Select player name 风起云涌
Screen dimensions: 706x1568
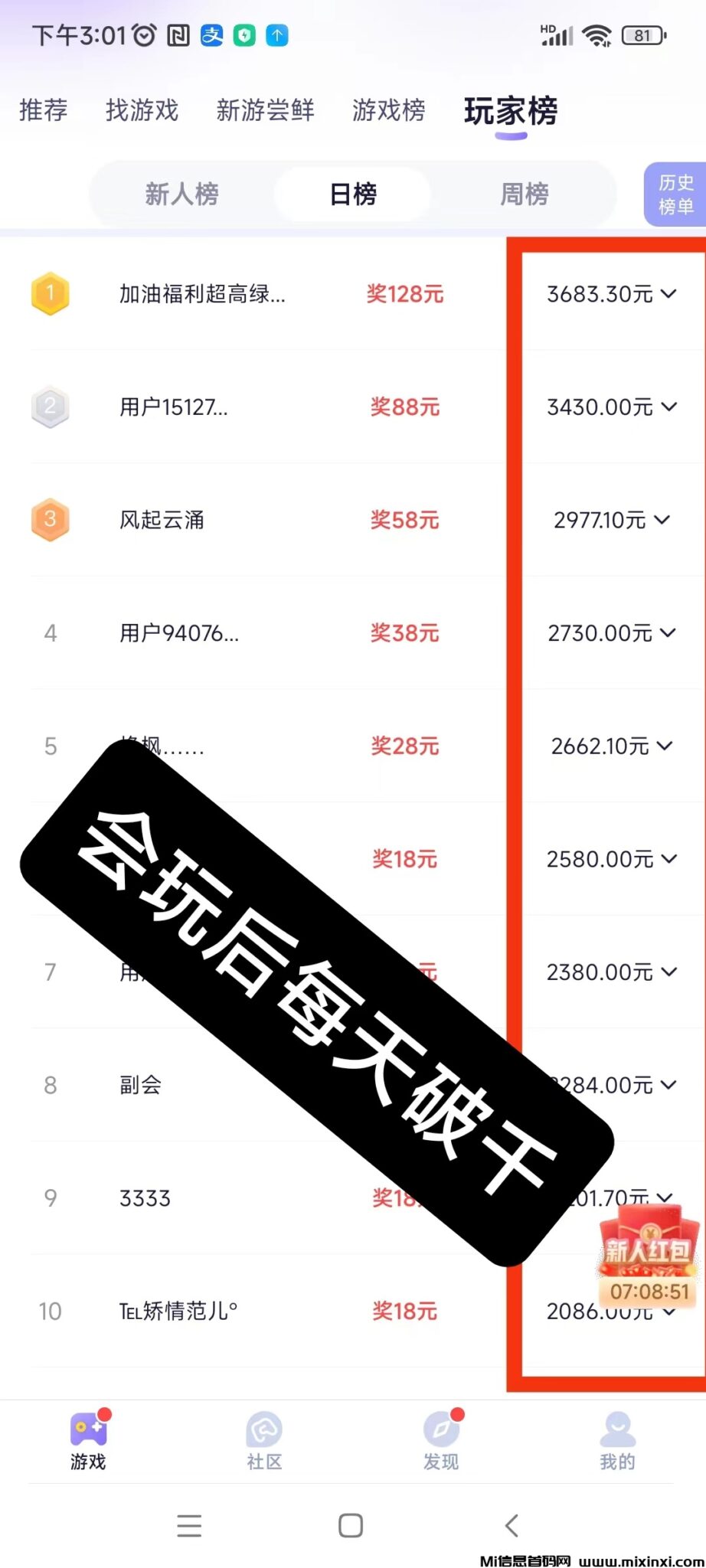click(x=162, y=520)
